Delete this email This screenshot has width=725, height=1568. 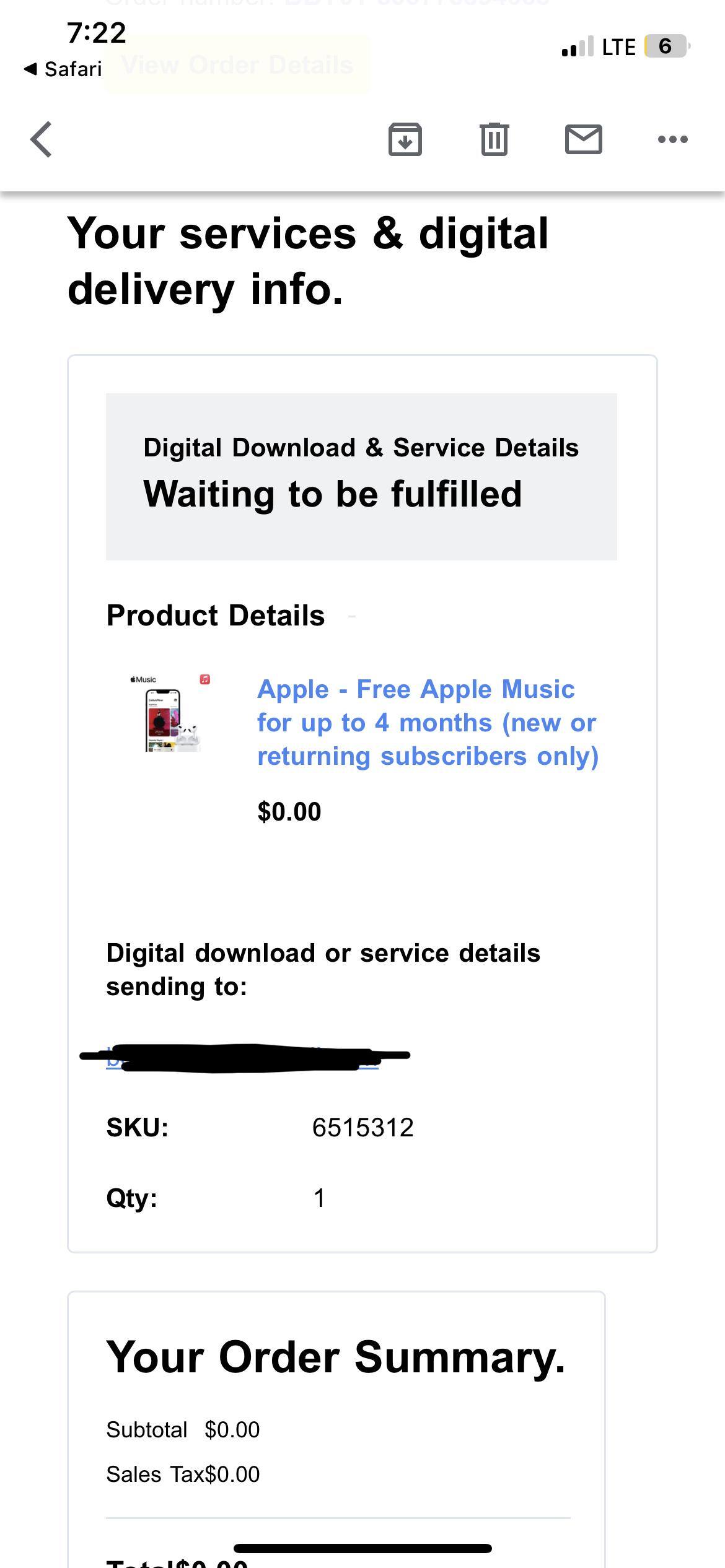pos(494,139)
